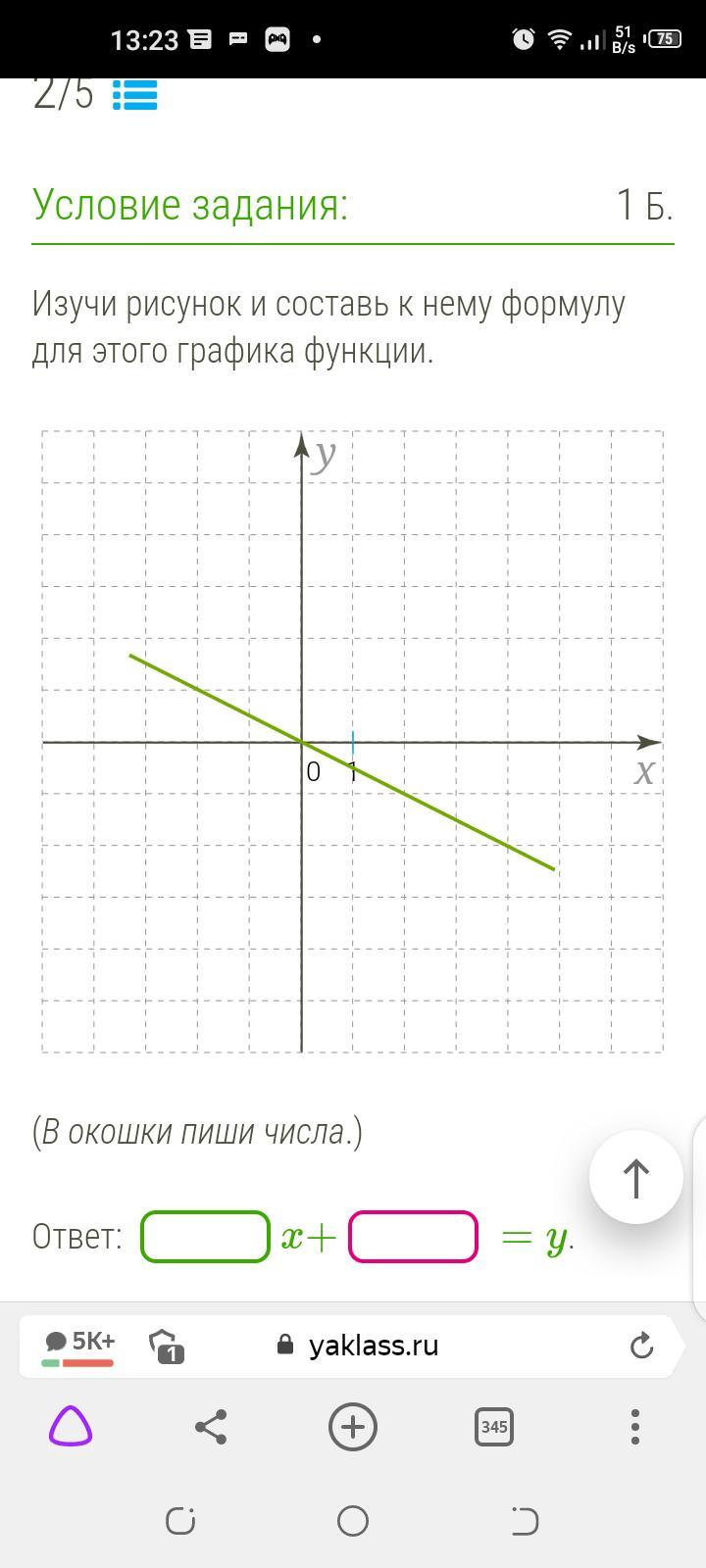Viewport: 706px width, 1568px height.
Task: Launch the Alice assistant
Action: click(71, 1427)
